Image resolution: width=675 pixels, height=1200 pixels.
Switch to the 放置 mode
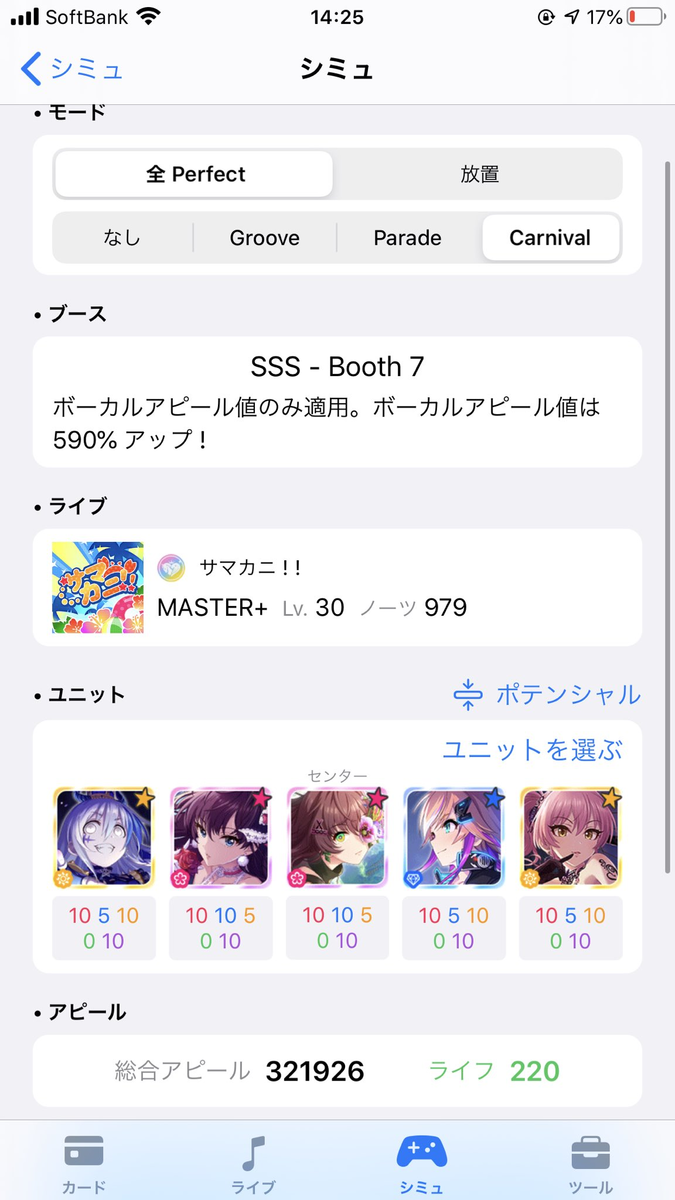click(479, 174)
